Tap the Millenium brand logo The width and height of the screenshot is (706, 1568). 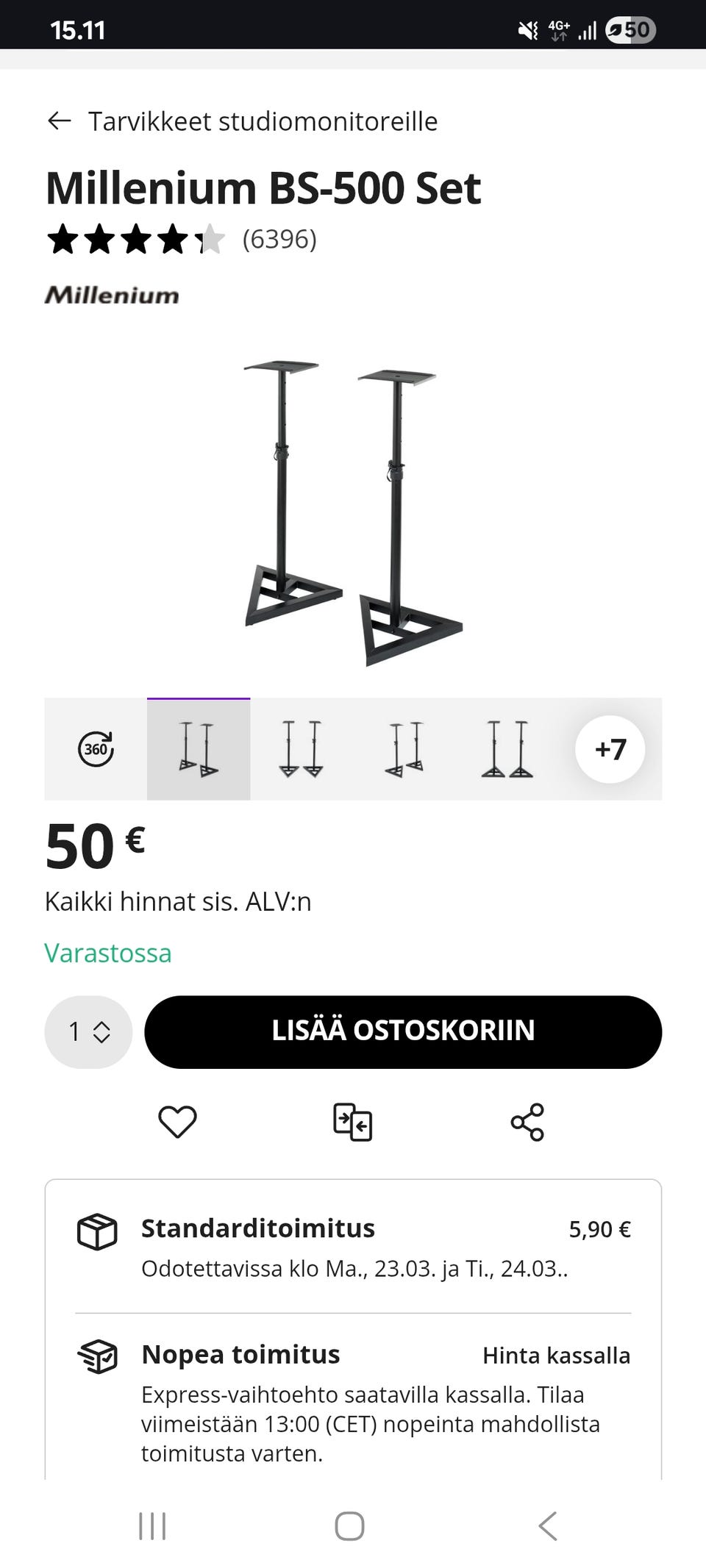click(112, 296)
